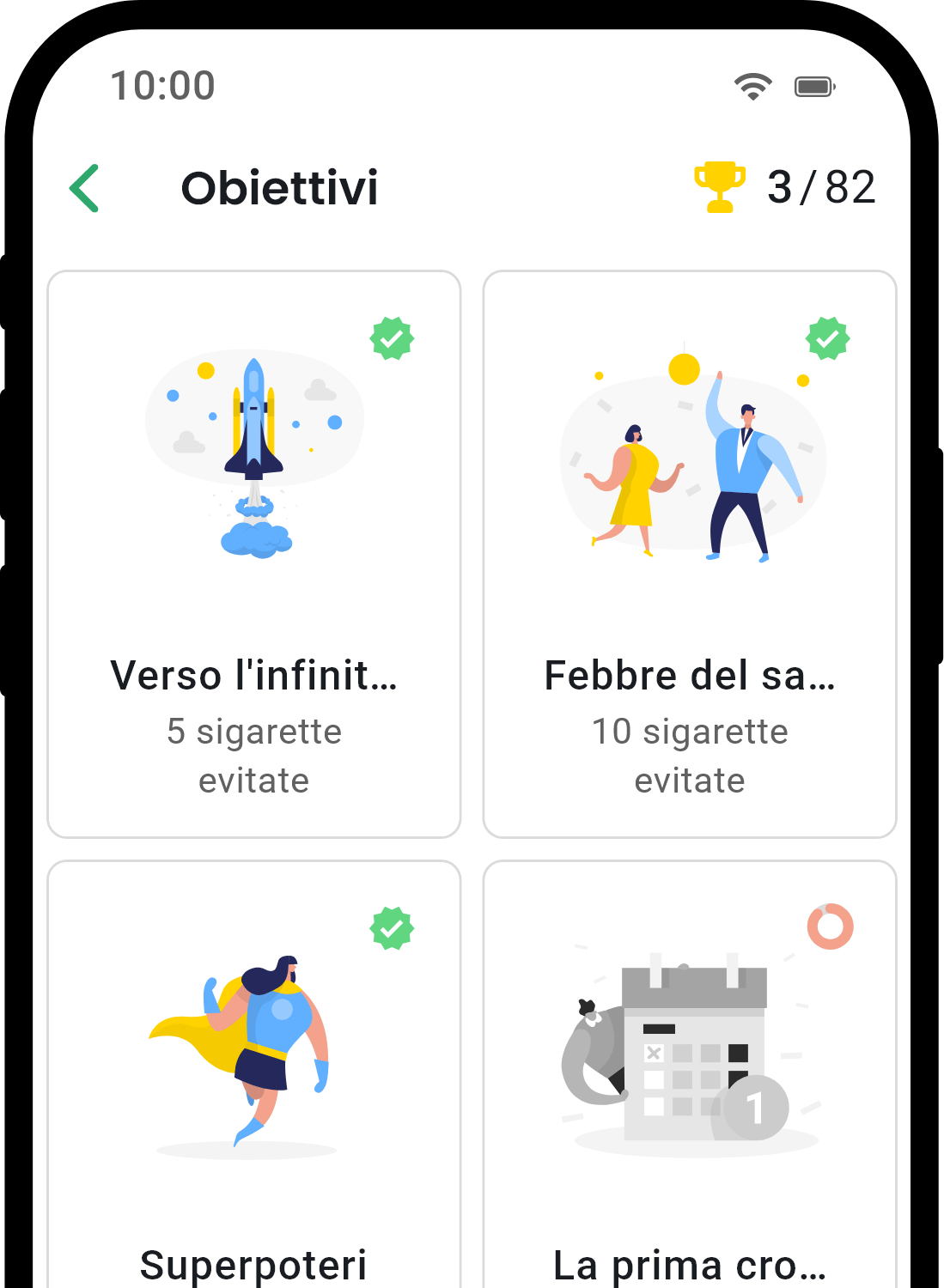Select the checkmark badge on Superpoteri card
The width and height of the screenshot is (944, 1288).
[393, 928]
